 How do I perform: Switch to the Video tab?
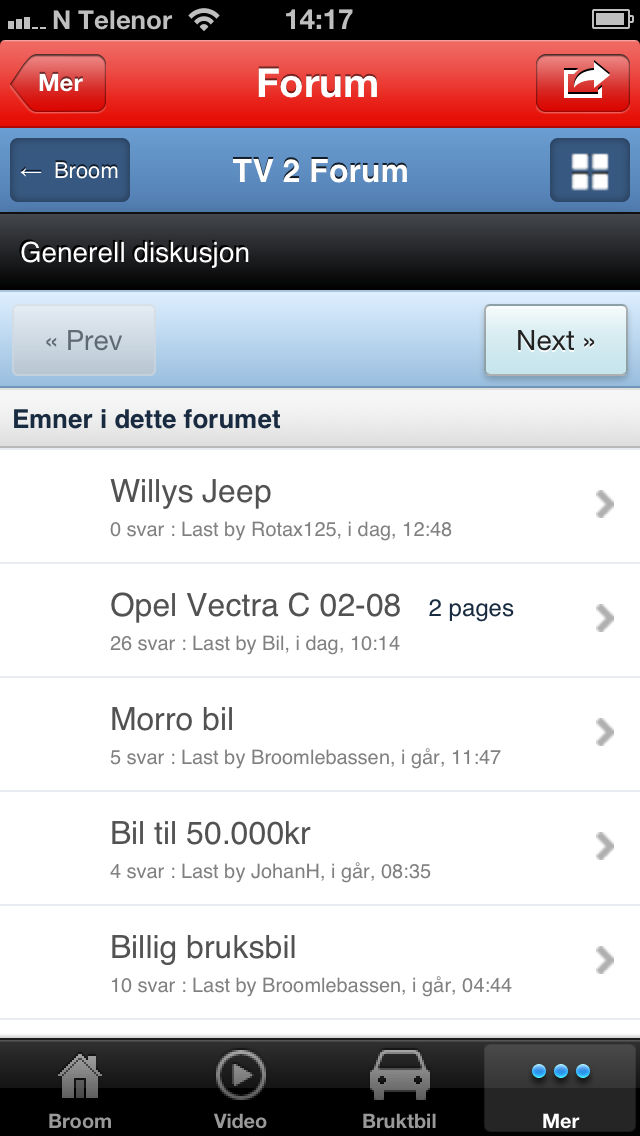pos(240,1089)
